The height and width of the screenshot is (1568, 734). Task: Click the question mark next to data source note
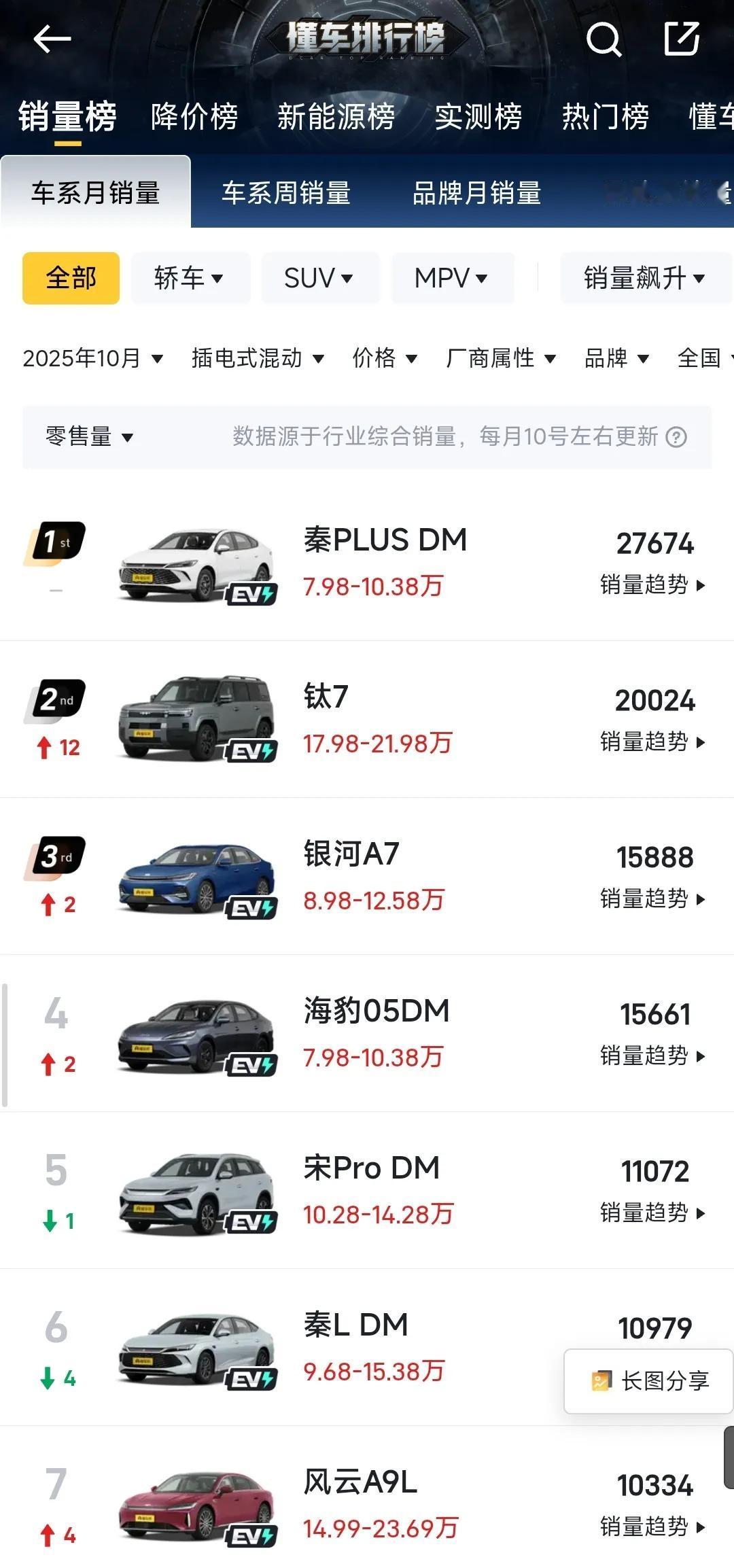(676, 438)
